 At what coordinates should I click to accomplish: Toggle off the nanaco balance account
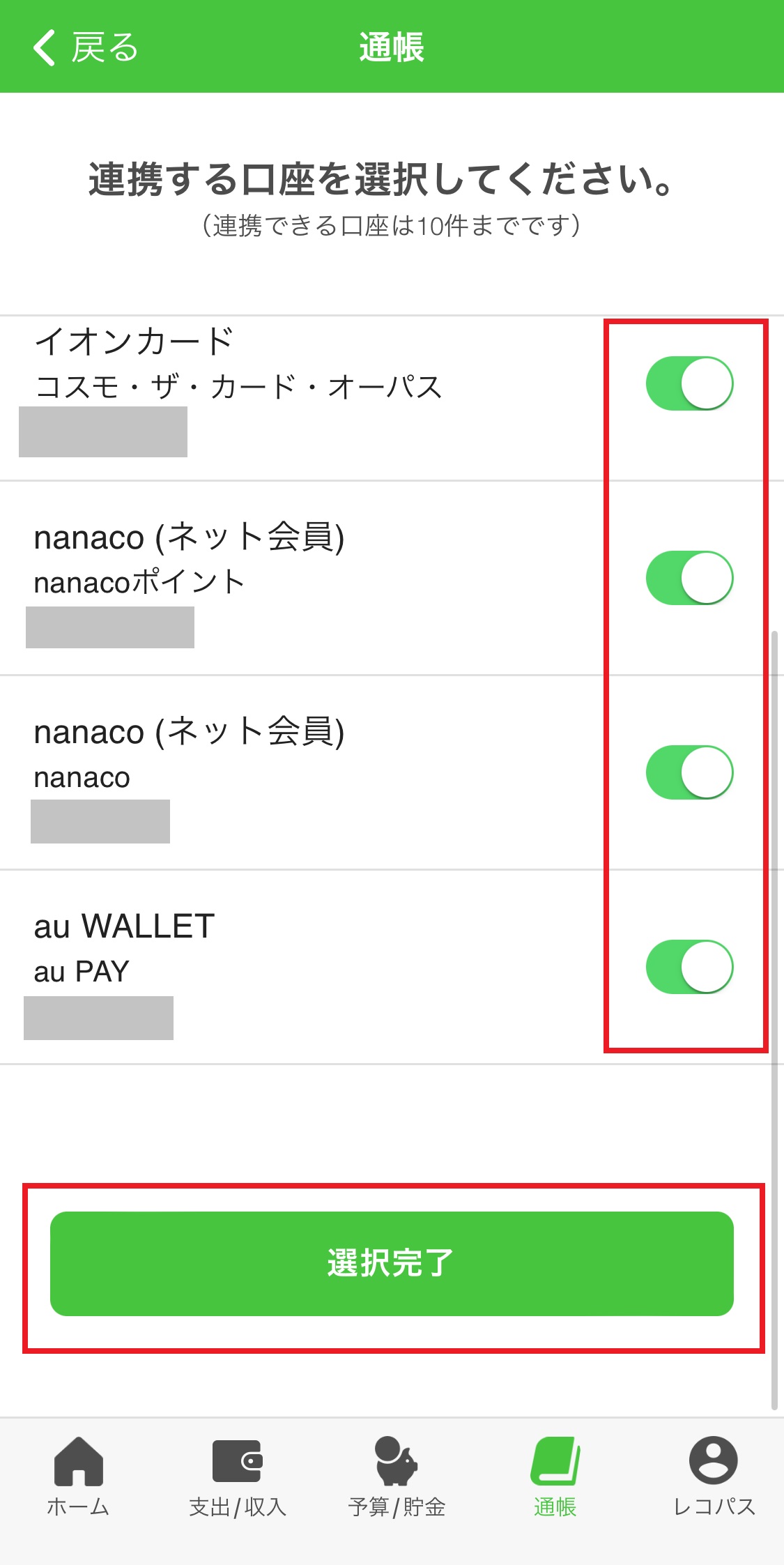coord(689,772)
